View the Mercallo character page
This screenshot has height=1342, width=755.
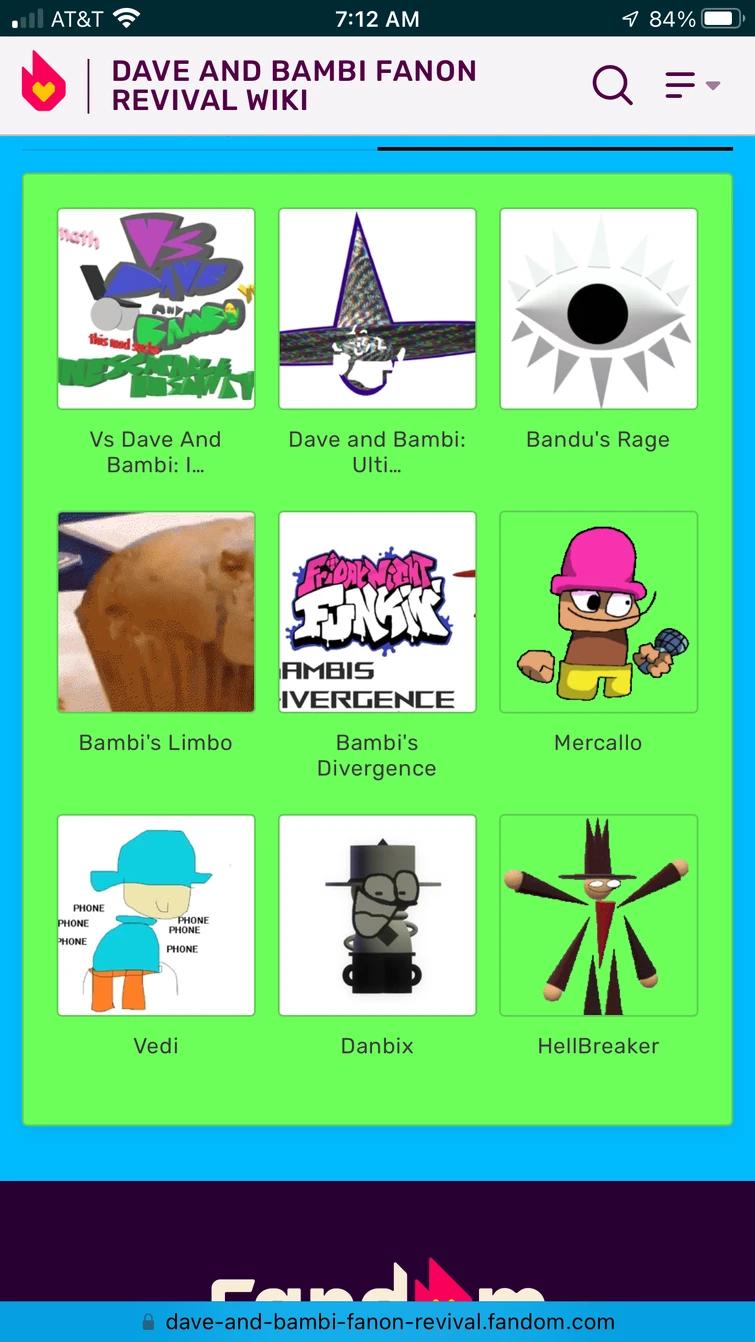click(x=598, y=612)
